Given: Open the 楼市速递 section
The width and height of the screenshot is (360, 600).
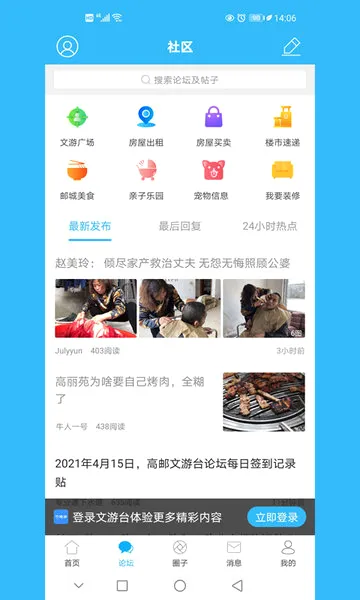Looking at the screenshot, I should tap(282, 127).
